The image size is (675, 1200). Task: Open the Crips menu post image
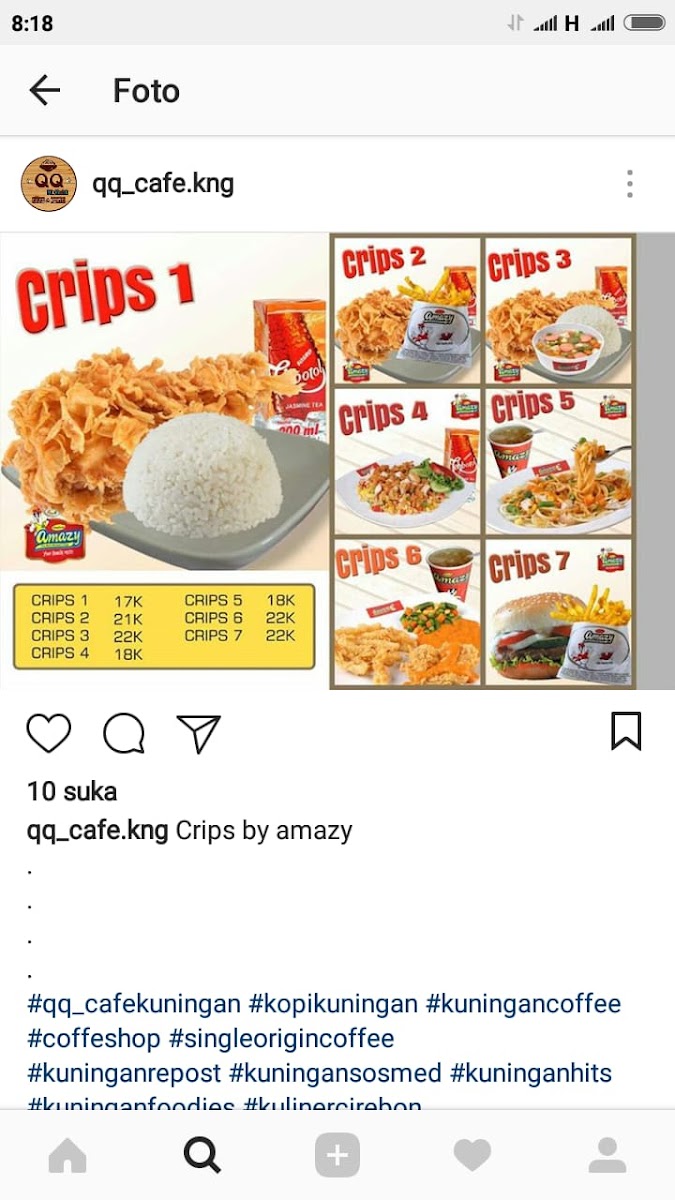(337, 461)
